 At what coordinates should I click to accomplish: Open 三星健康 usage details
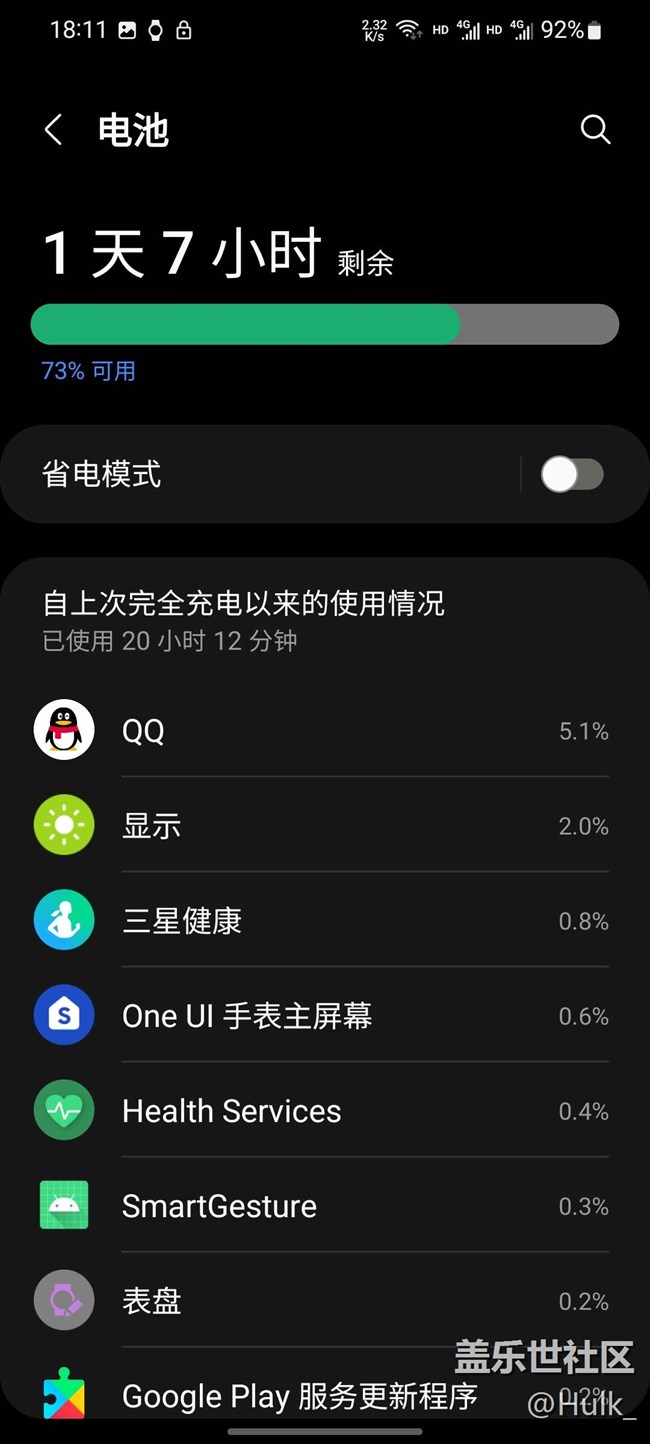coord(325,921)
